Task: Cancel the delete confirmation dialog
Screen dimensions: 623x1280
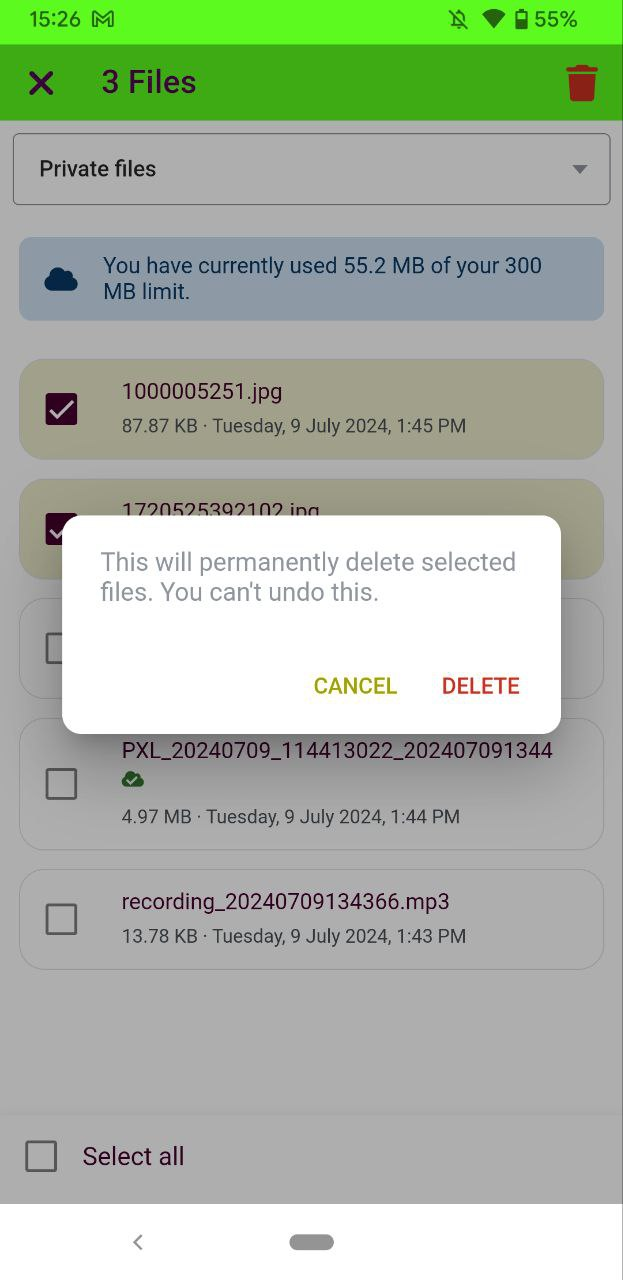Action: point(355,686)
